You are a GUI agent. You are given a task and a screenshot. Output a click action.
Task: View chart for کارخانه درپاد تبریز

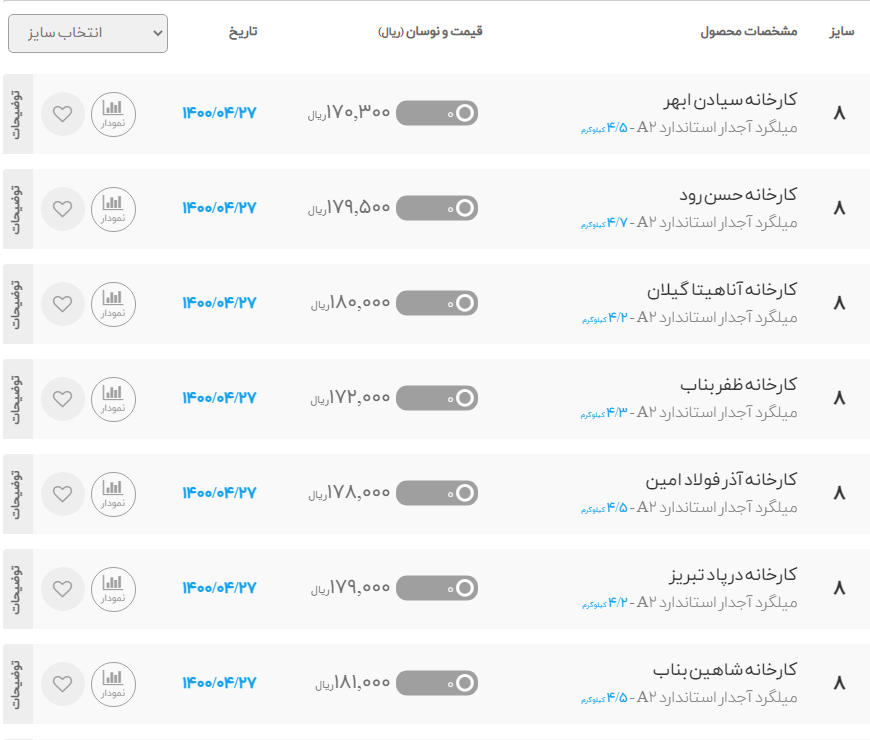coord(113,589)
